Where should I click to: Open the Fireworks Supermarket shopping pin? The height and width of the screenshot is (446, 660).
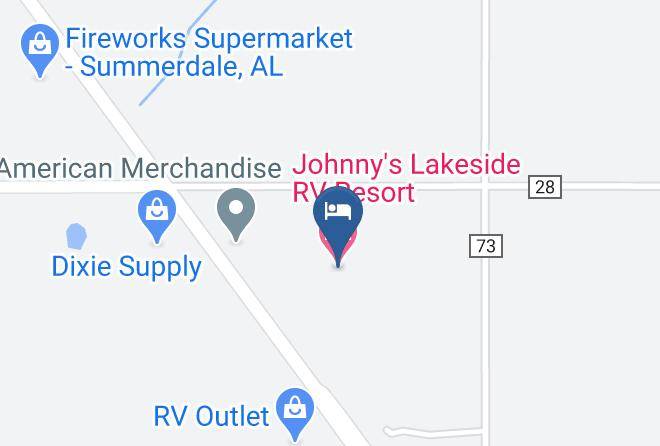(x=40, y=50)
